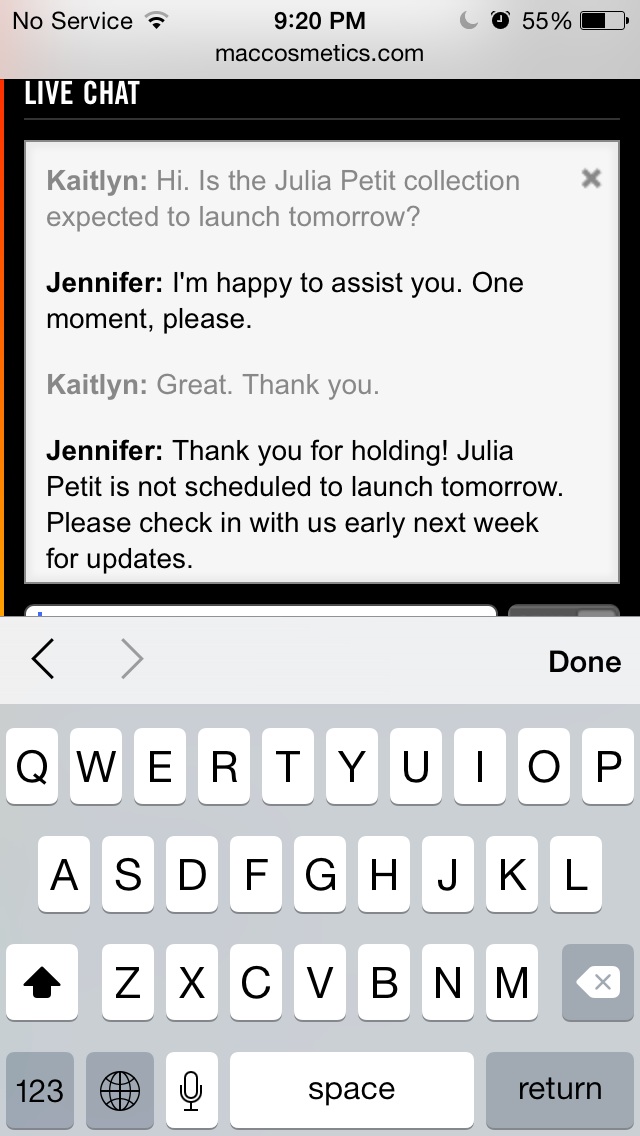Screen dimensions: 640x1136
Task: Start dictation with microphone key
Action: [x=191, y=1090]
